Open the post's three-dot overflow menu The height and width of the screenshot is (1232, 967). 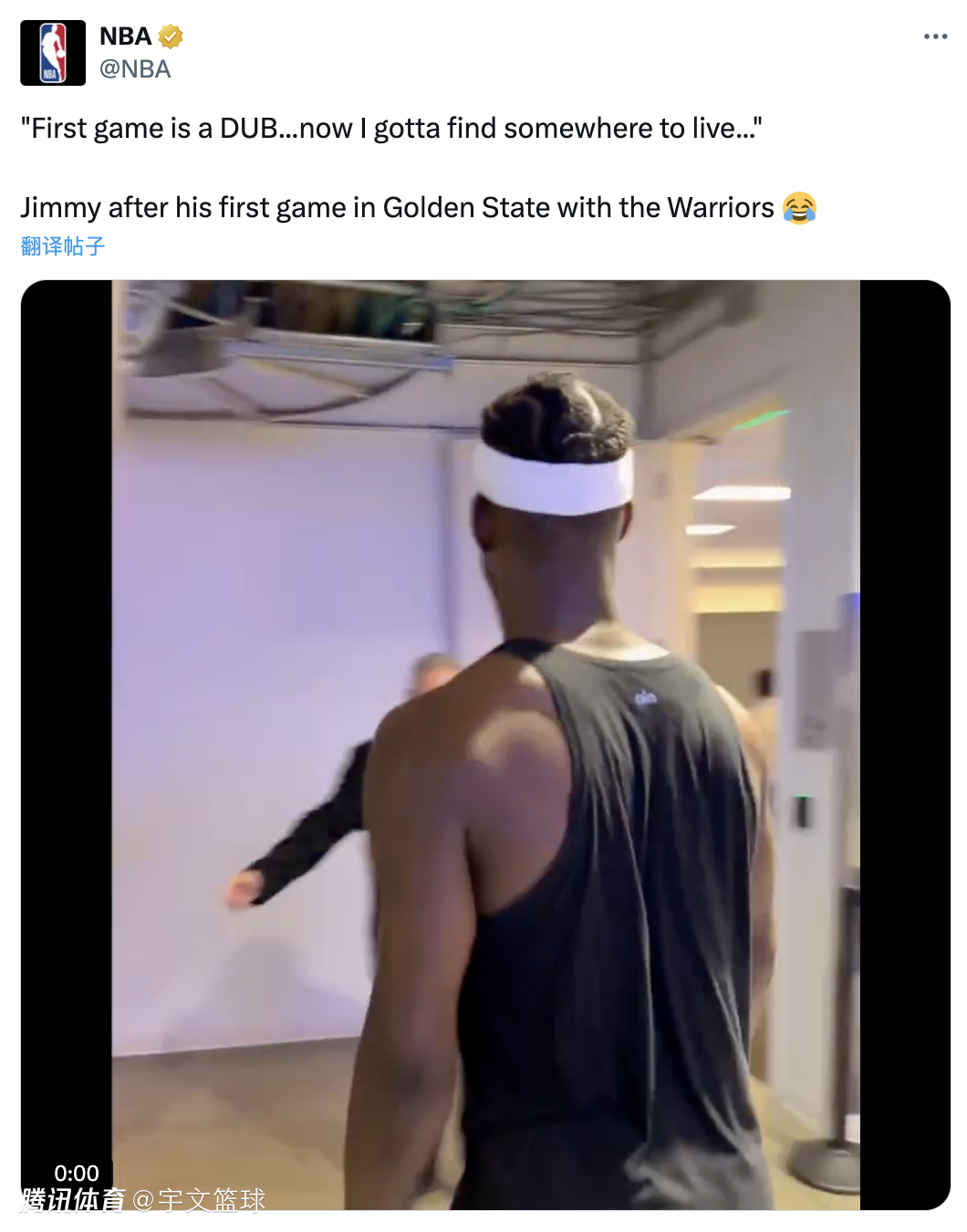(935, 37)
